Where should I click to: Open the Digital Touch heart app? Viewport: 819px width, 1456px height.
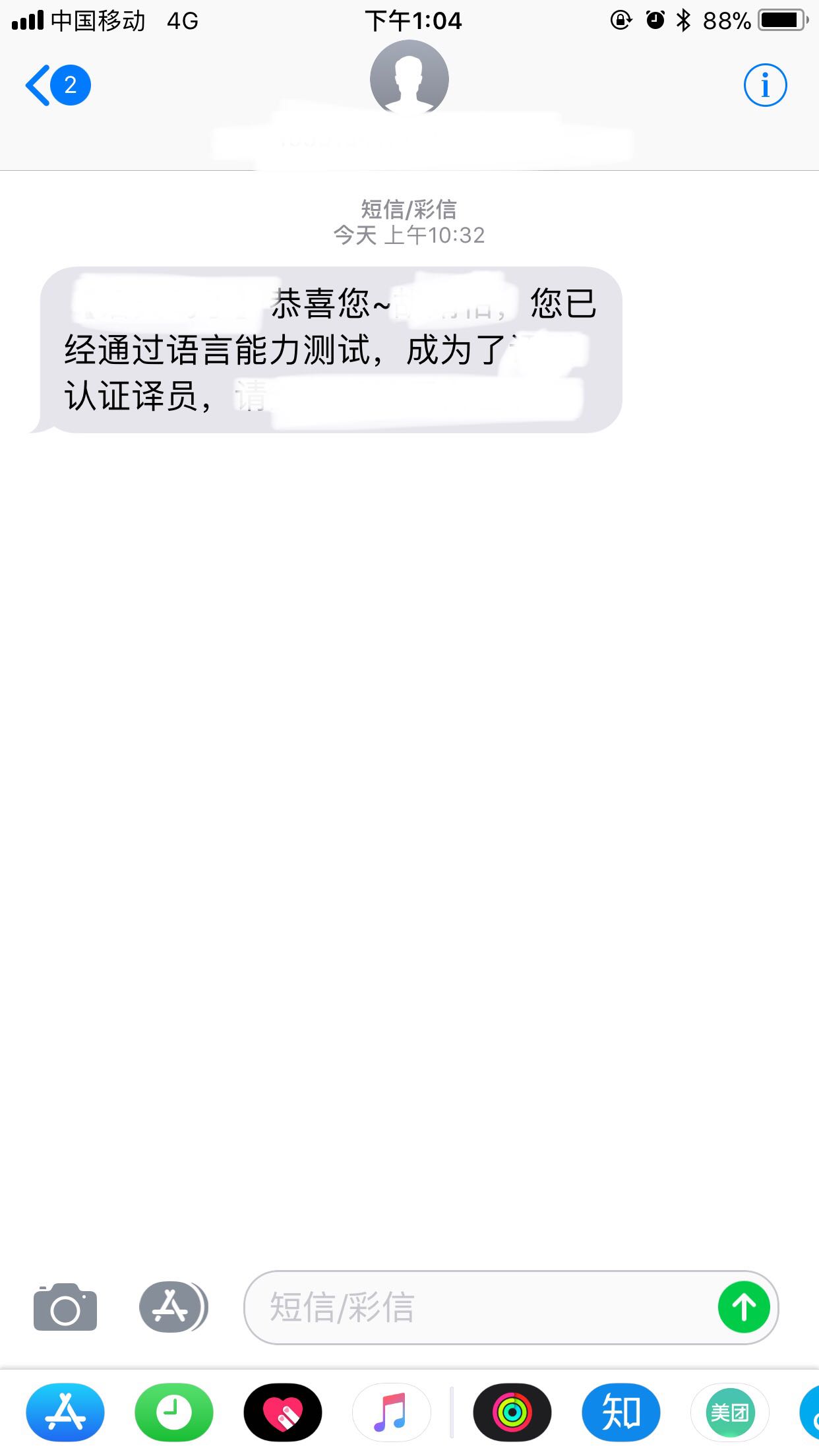283,1412
